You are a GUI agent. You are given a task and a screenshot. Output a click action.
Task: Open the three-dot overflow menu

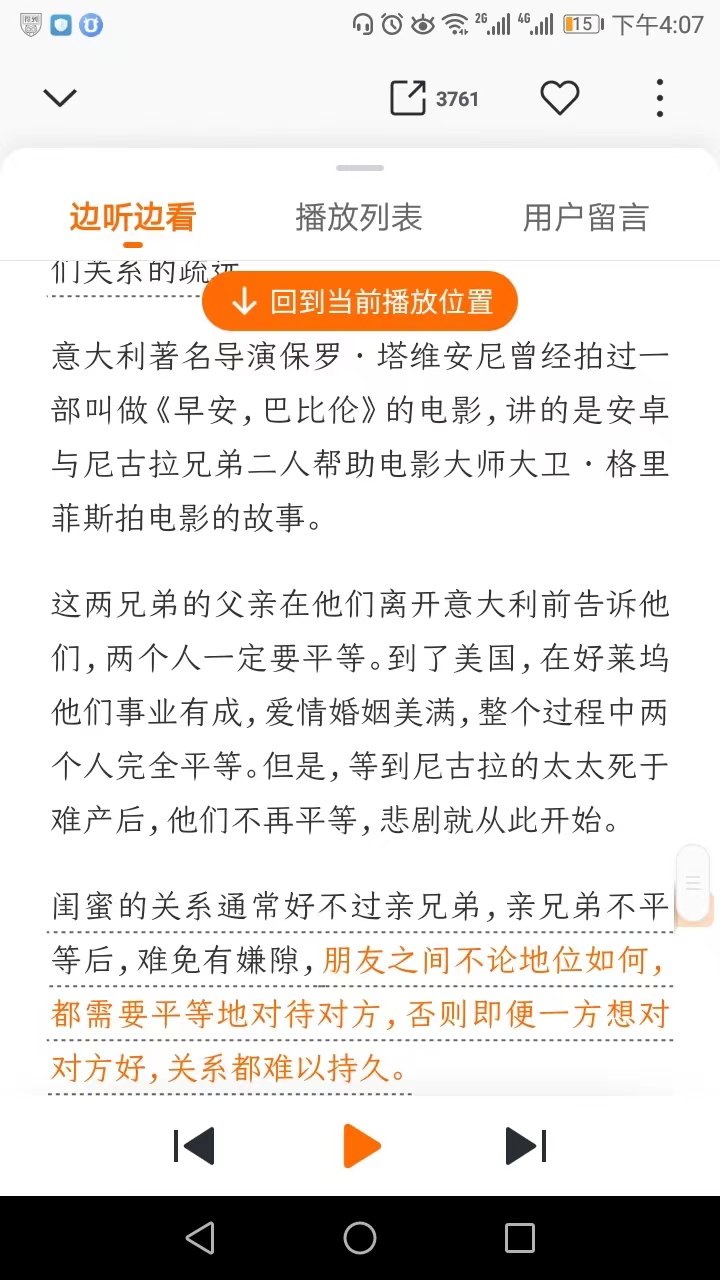coord(659,98)
